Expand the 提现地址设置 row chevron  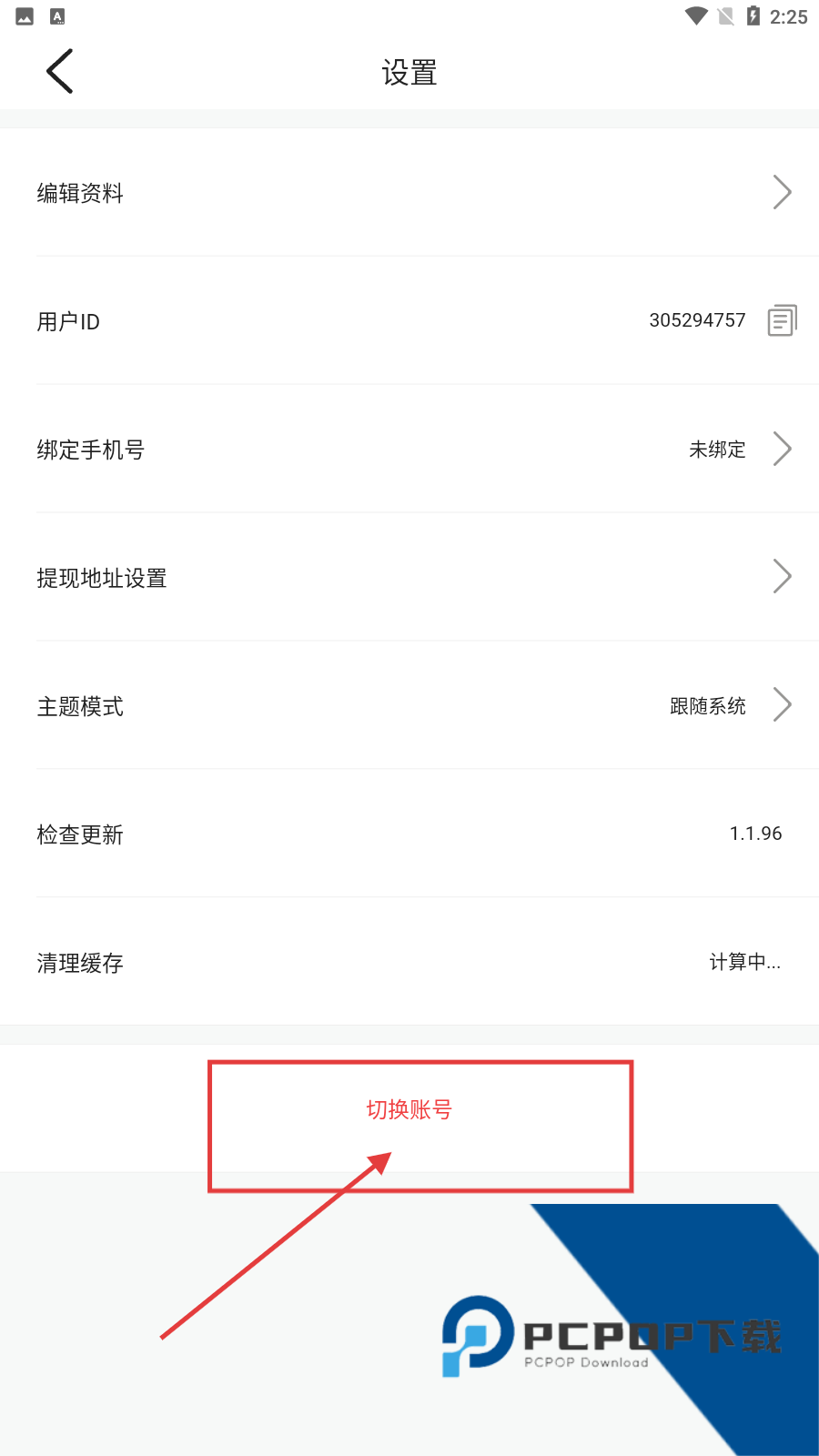pyautogui.click(x=783, y=576)
